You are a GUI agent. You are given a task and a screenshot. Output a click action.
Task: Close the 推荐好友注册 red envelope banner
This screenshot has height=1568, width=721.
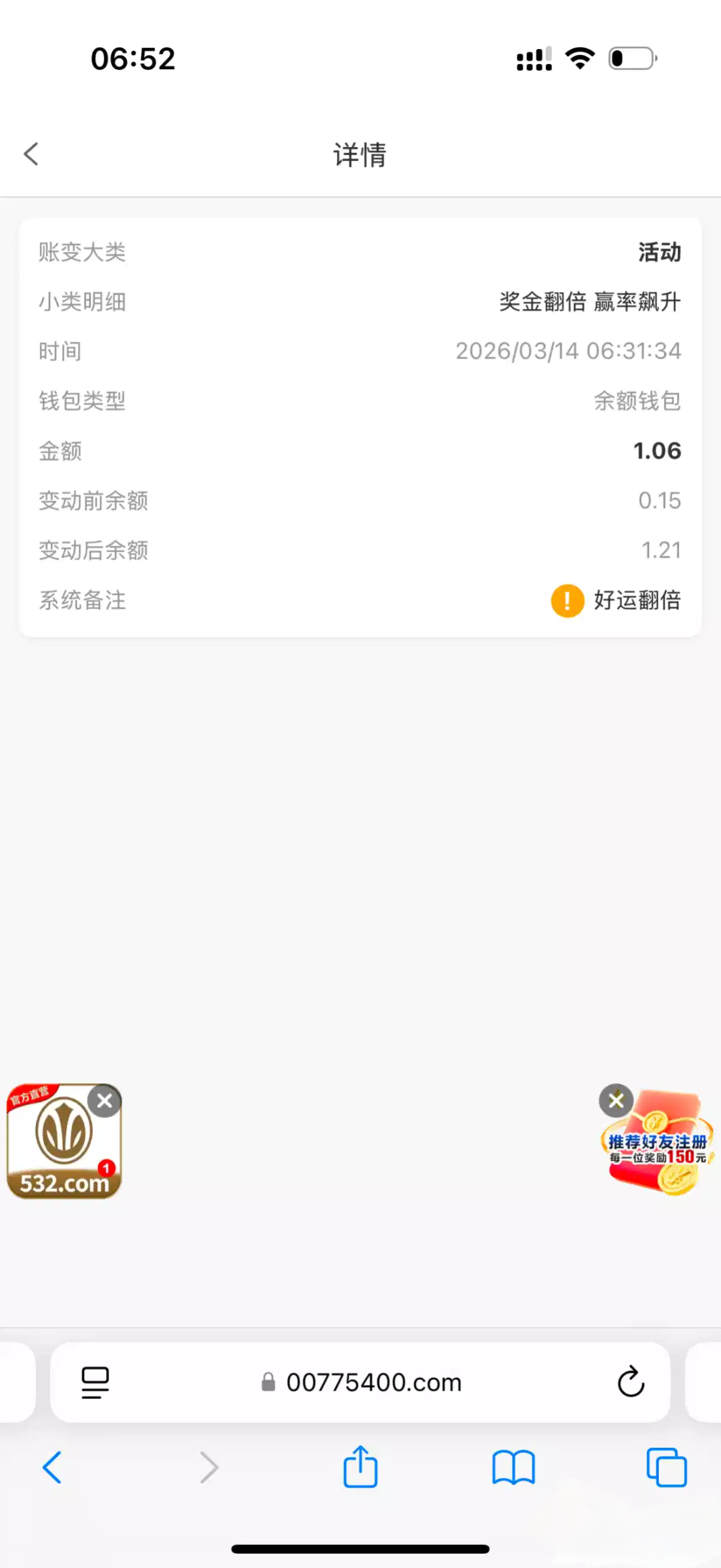tap(616, 1102)
